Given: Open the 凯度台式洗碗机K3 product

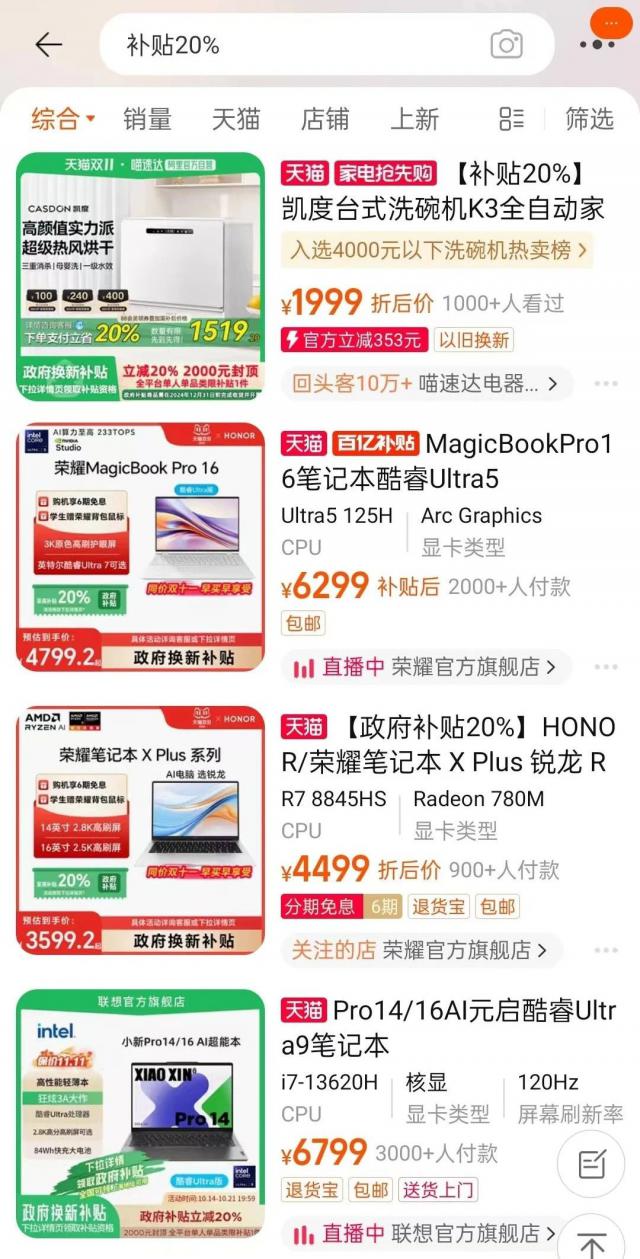Looking at the screenshot, I should (x=445, y=191).
